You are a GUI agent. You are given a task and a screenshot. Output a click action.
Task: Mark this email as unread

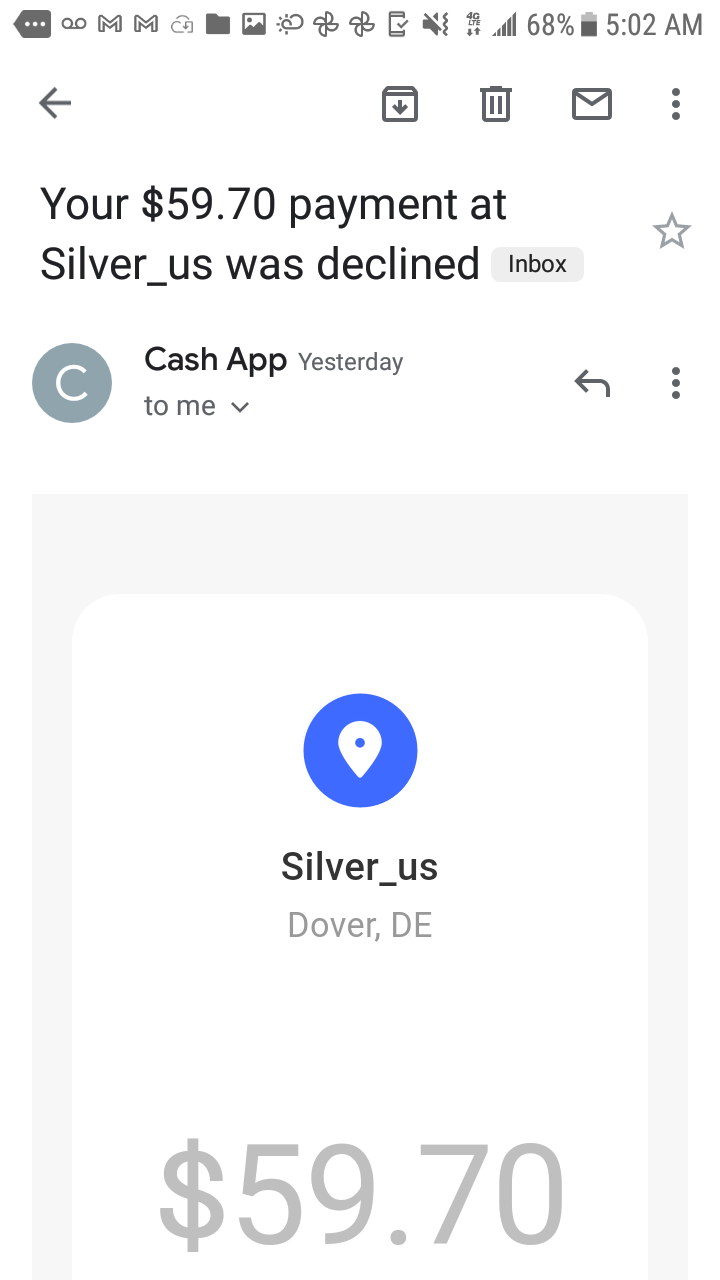coord(592,104)
